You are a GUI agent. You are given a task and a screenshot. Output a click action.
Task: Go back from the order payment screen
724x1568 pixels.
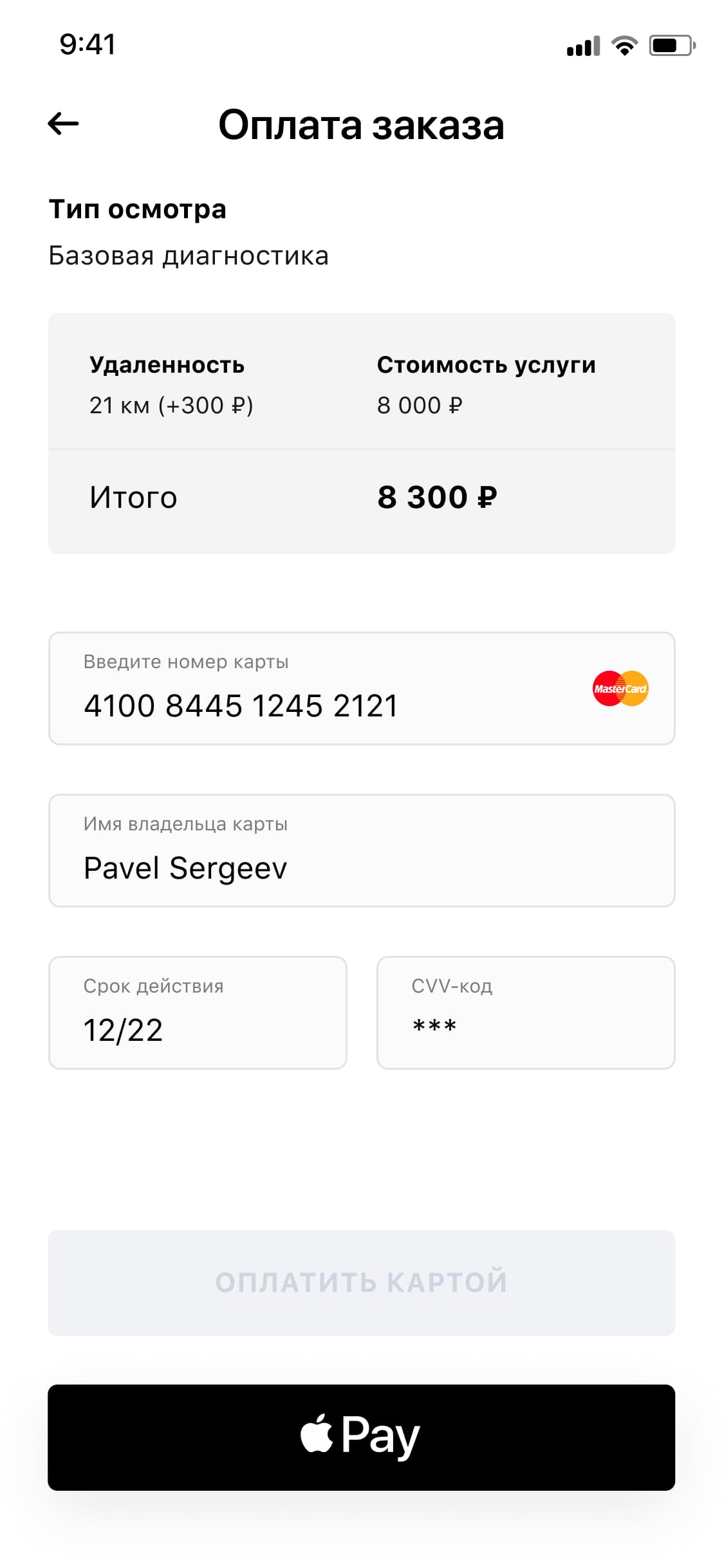coord(63,124)
